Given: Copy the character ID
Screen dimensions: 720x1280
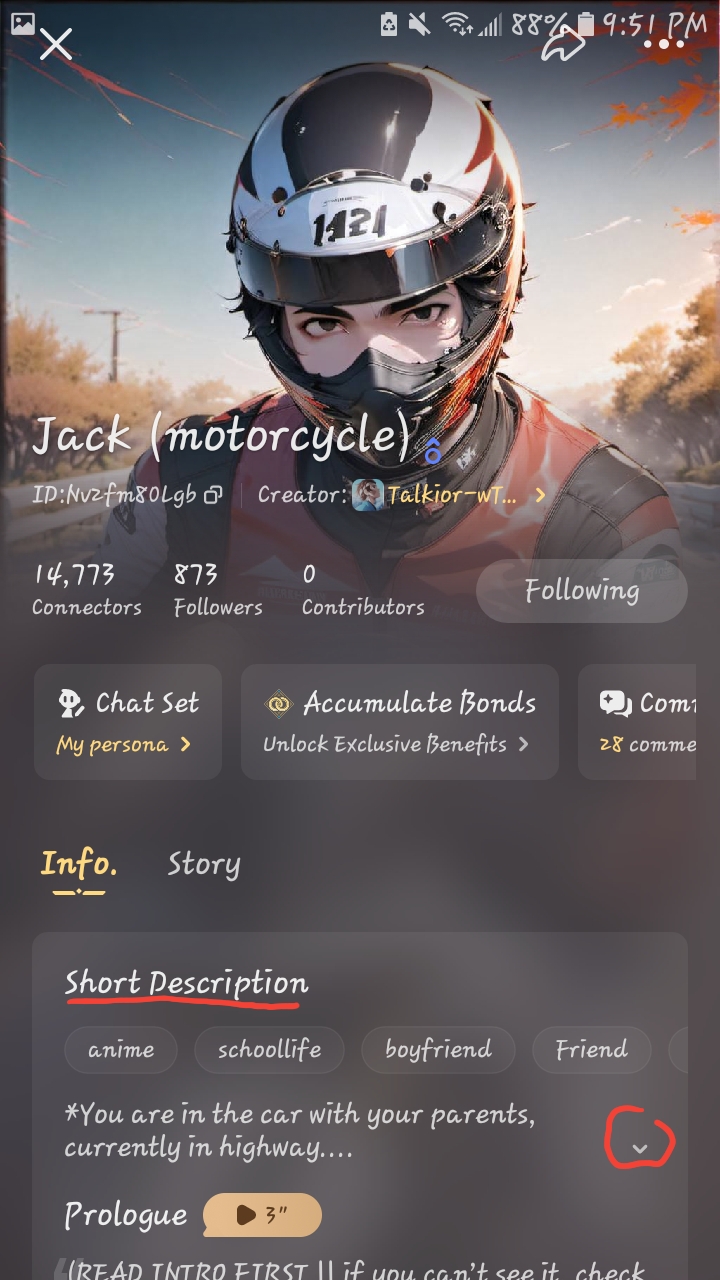Looking at the screenshot, I should (213, 495).
